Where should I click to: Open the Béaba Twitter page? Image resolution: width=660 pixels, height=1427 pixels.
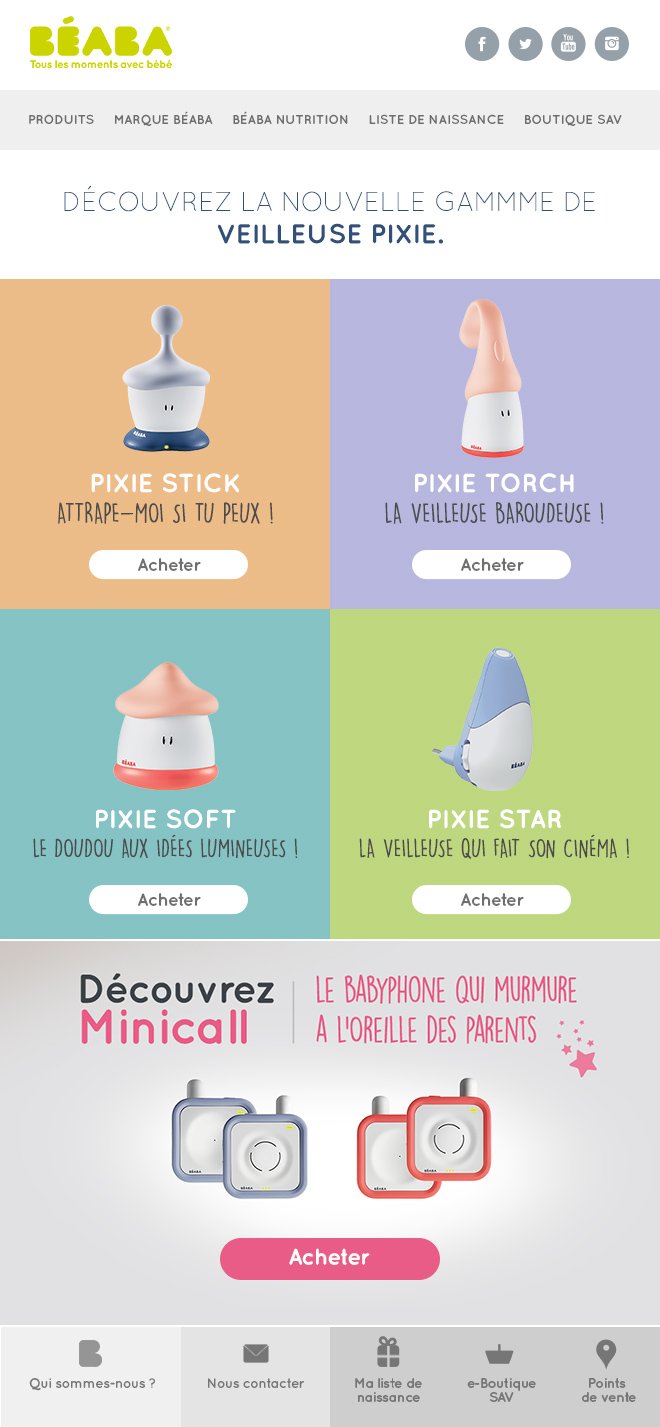point(525,44)
